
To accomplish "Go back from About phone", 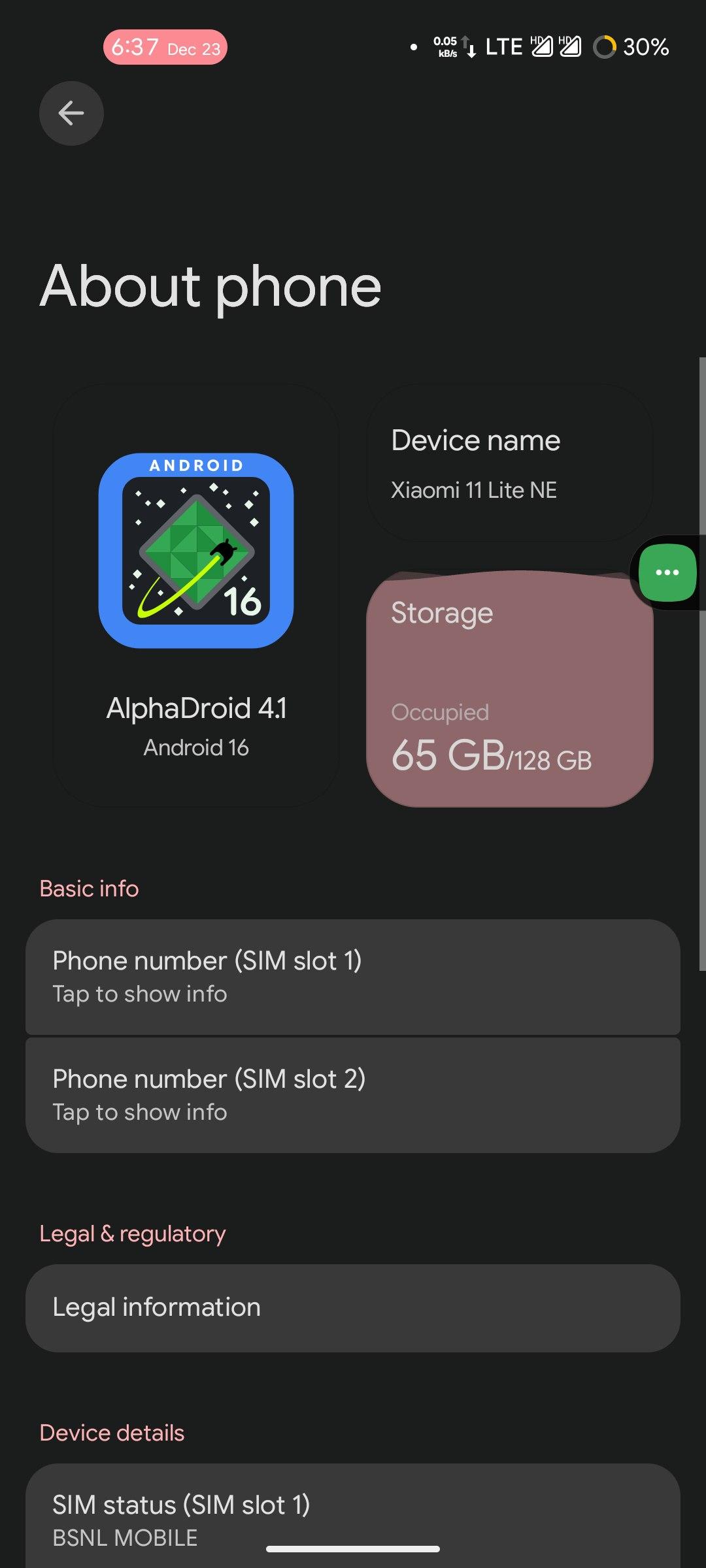I will click(71, 113).
